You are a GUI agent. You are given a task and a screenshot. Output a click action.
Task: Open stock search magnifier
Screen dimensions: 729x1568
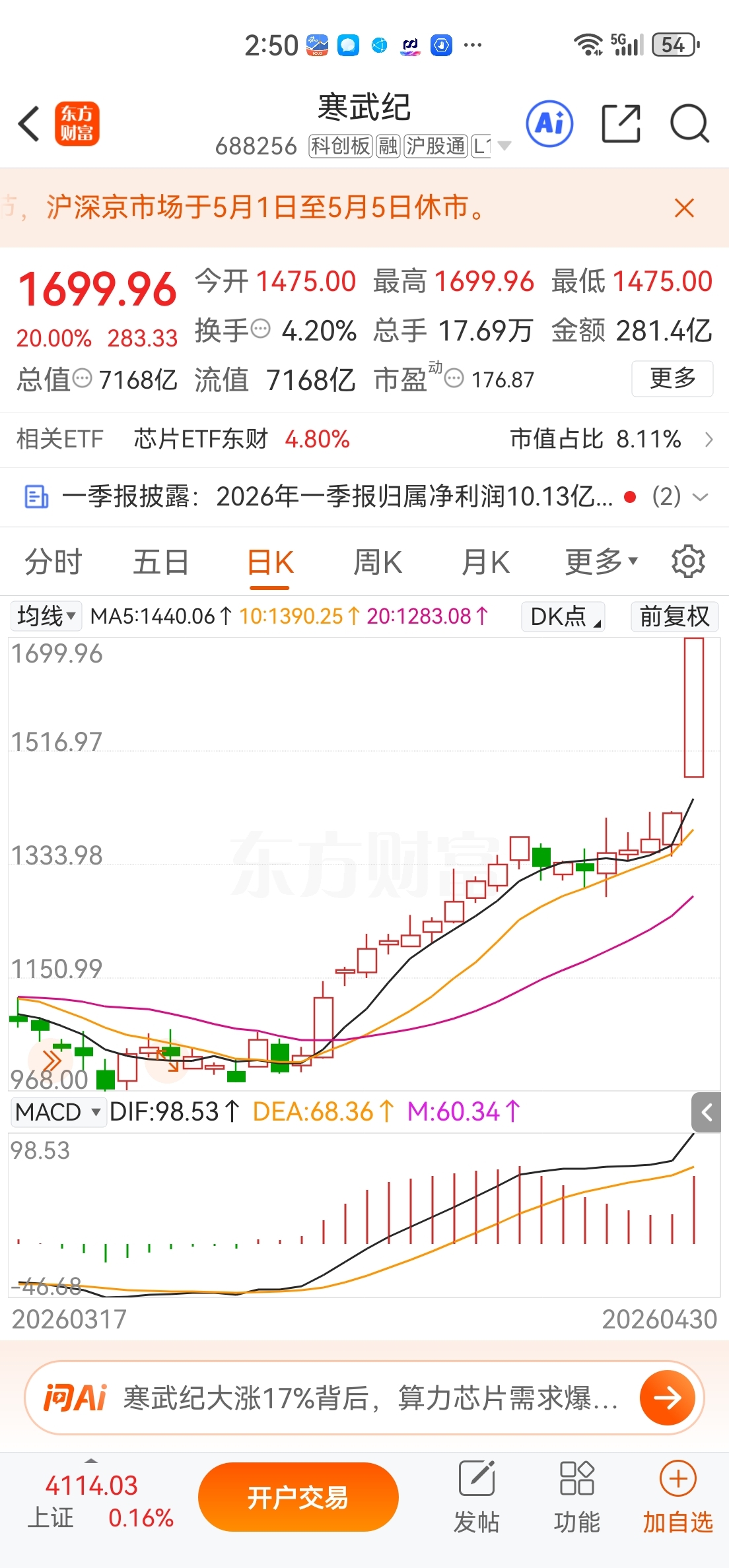(x=689, y=123)
